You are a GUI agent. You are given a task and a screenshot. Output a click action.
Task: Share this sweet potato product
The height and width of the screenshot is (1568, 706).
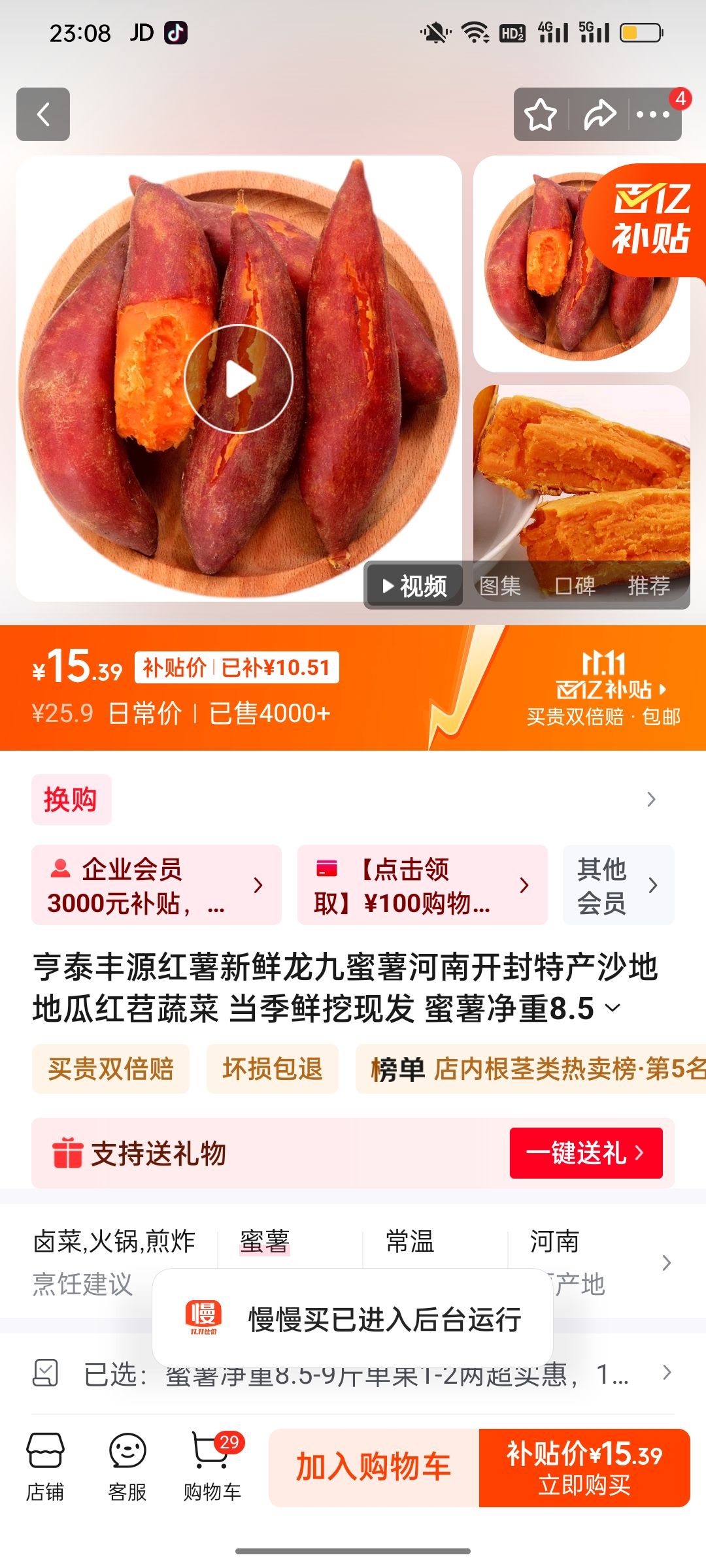click(599, 115)
